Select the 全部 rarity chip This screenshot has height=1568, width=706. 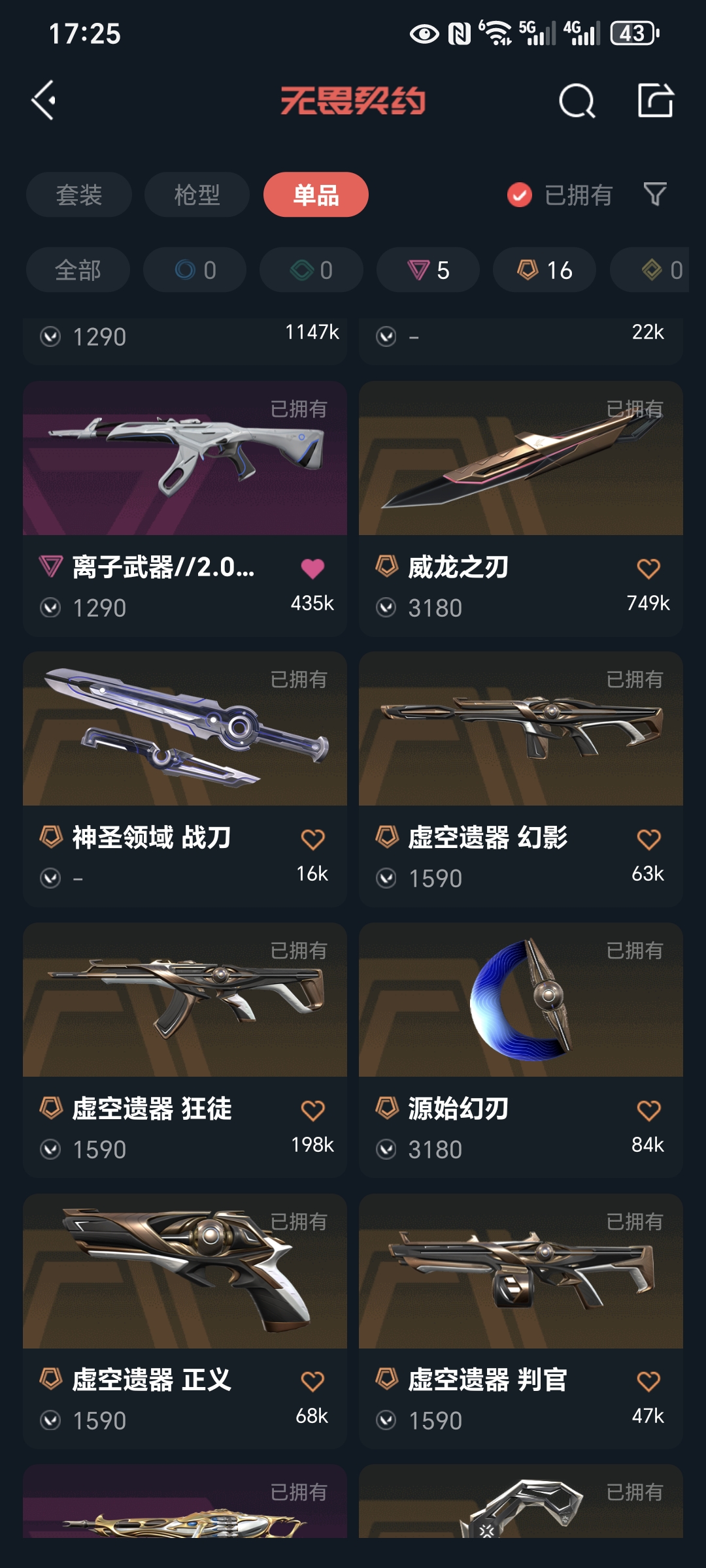pos(78,270)
